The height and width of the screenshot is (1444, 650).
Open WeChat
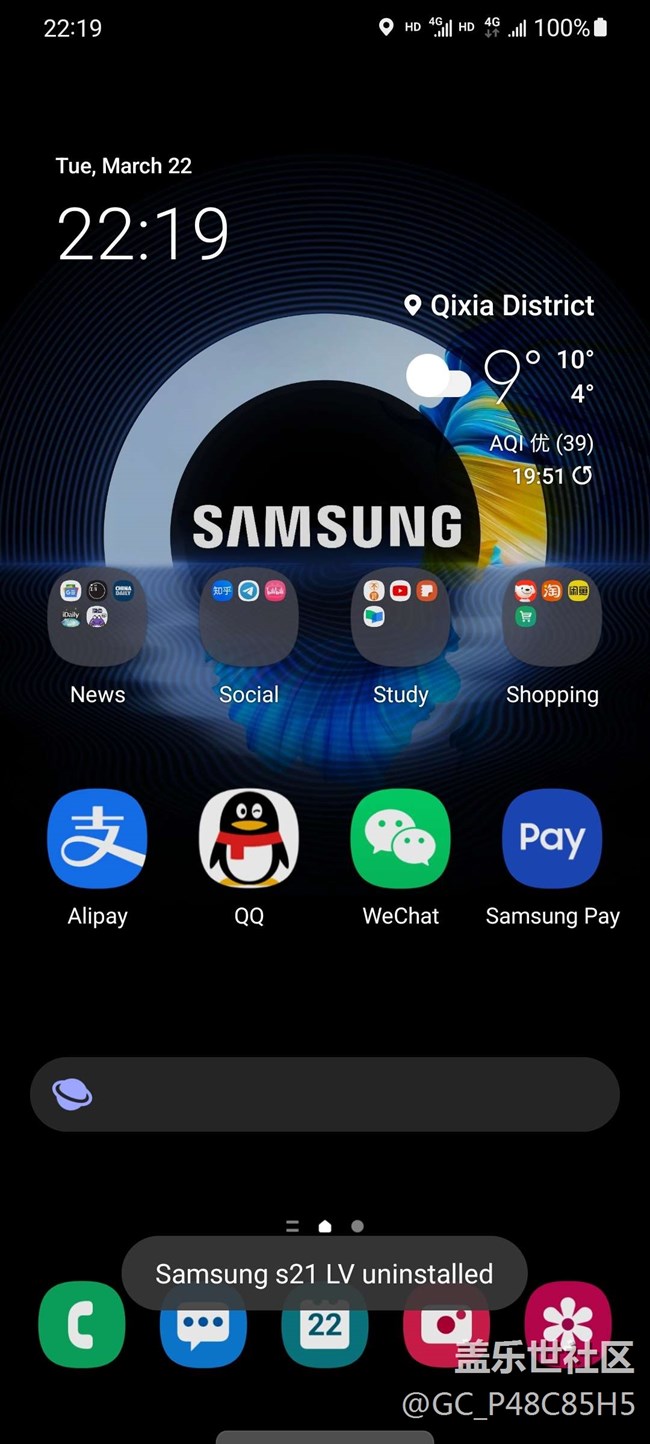point(400,838)
